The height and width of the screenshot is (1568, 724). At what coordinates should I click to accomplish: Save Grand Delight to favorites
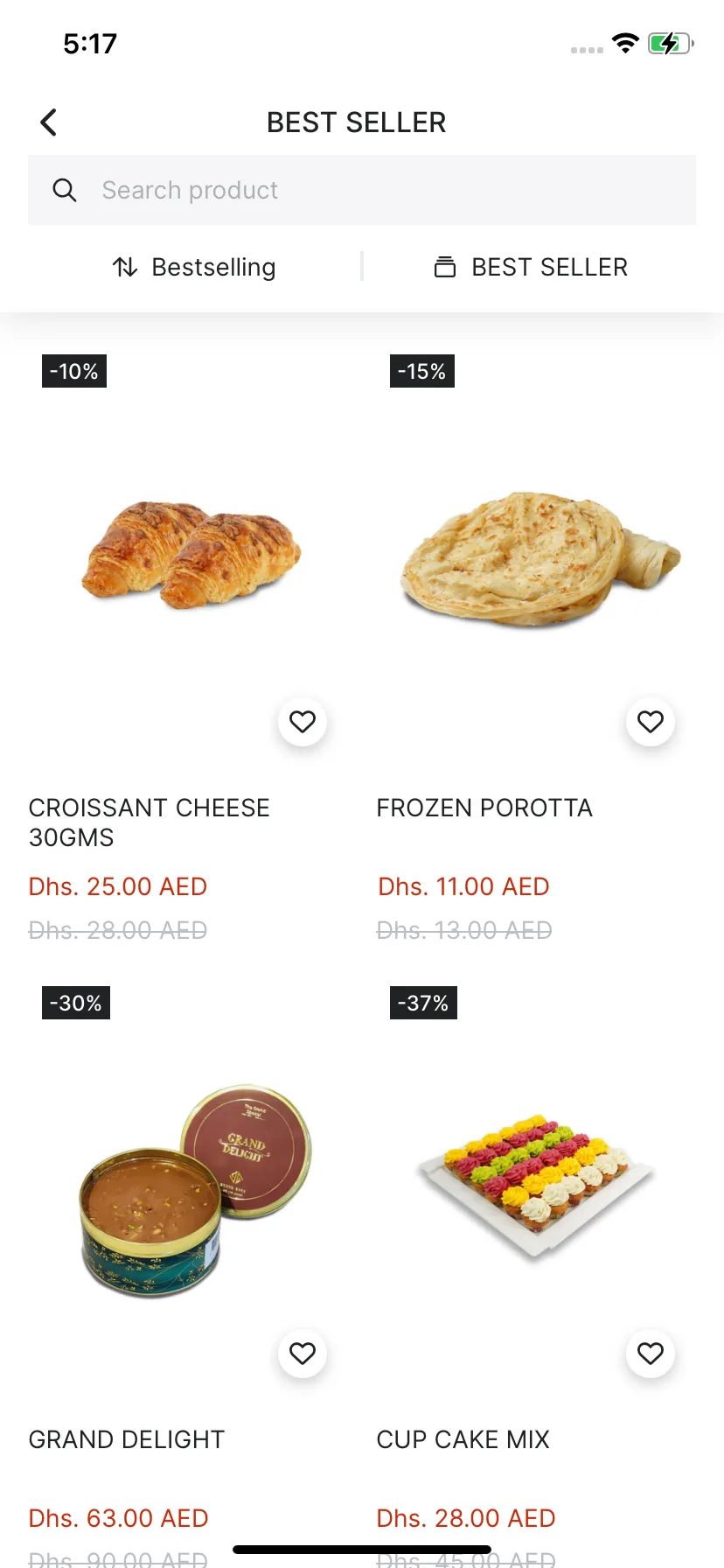303,1354
